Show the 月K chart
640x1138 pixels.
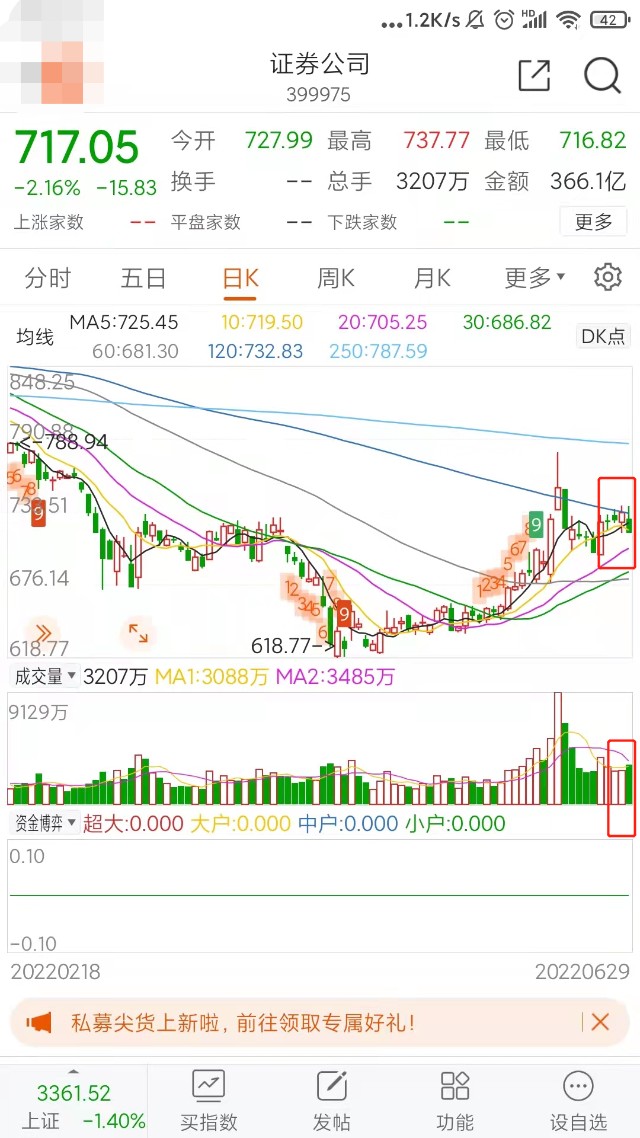pos(432,278)
